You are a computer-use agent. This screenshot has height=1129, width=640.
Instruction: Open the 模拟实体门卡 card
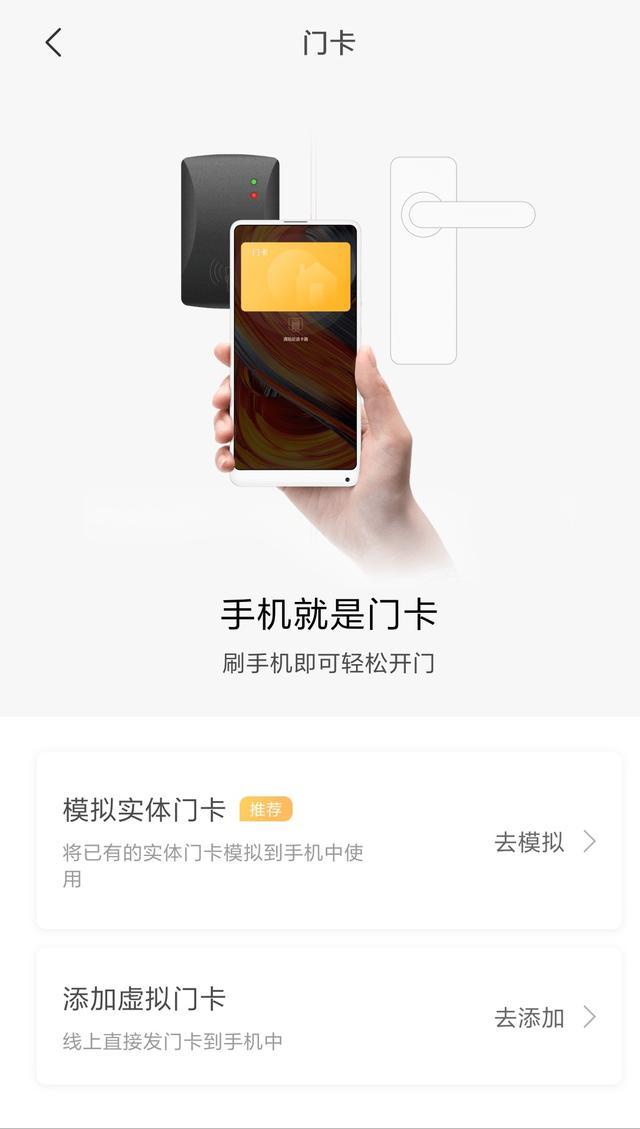click(x=329, y=840)
